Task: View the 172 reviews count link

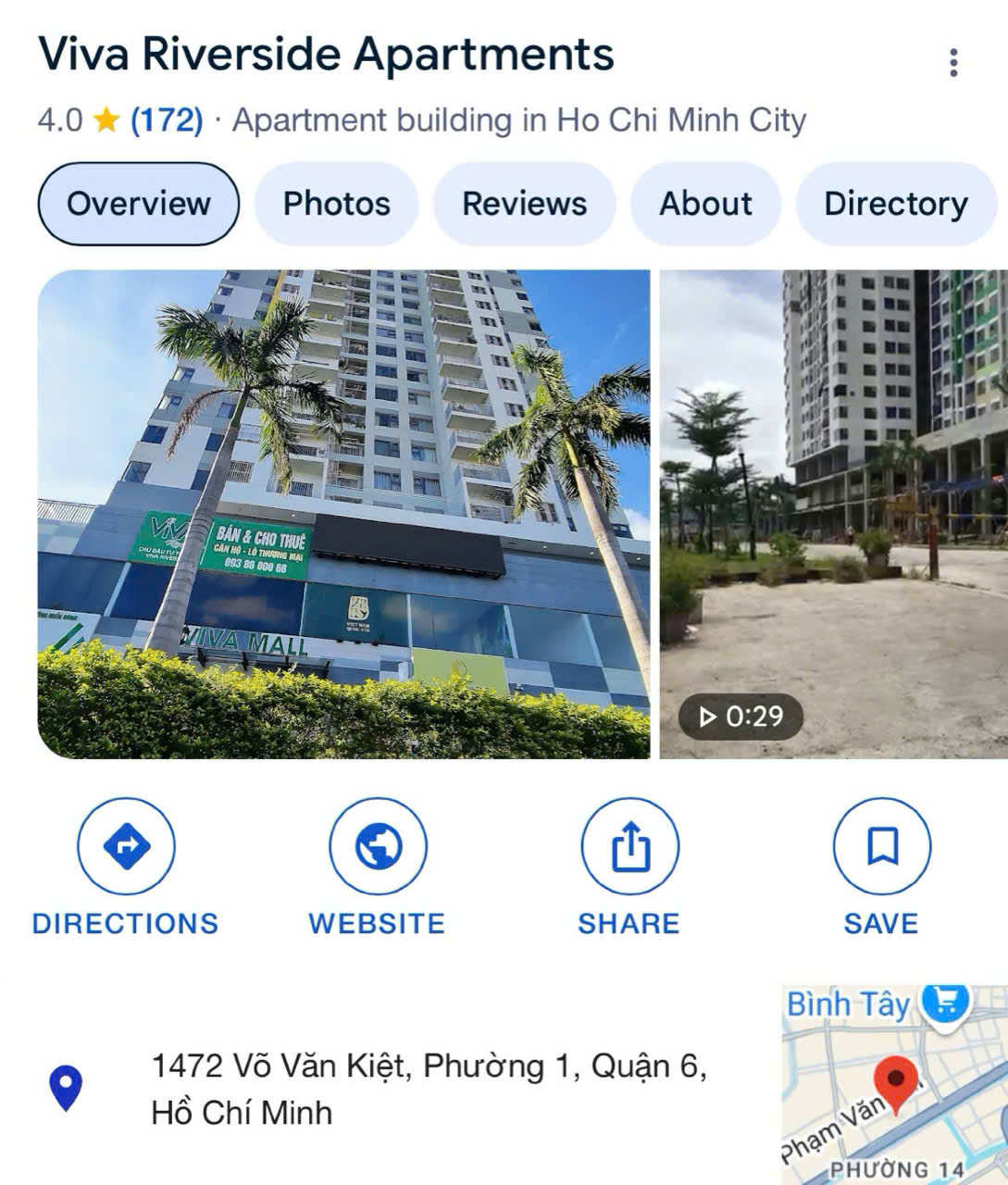Action: [x=167, y=120]
